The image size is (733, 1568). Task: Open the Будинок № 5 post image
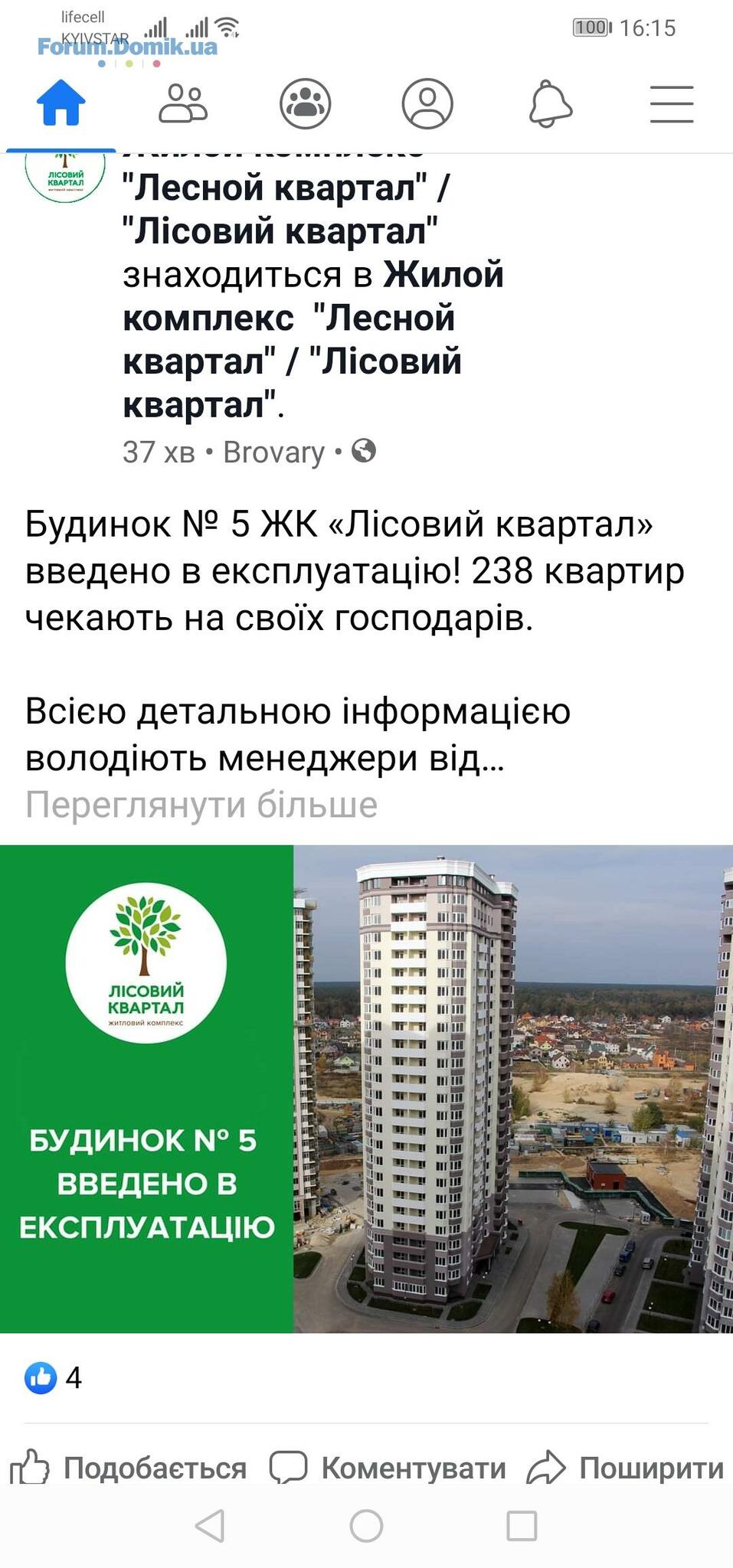[x=366, y=1088]
